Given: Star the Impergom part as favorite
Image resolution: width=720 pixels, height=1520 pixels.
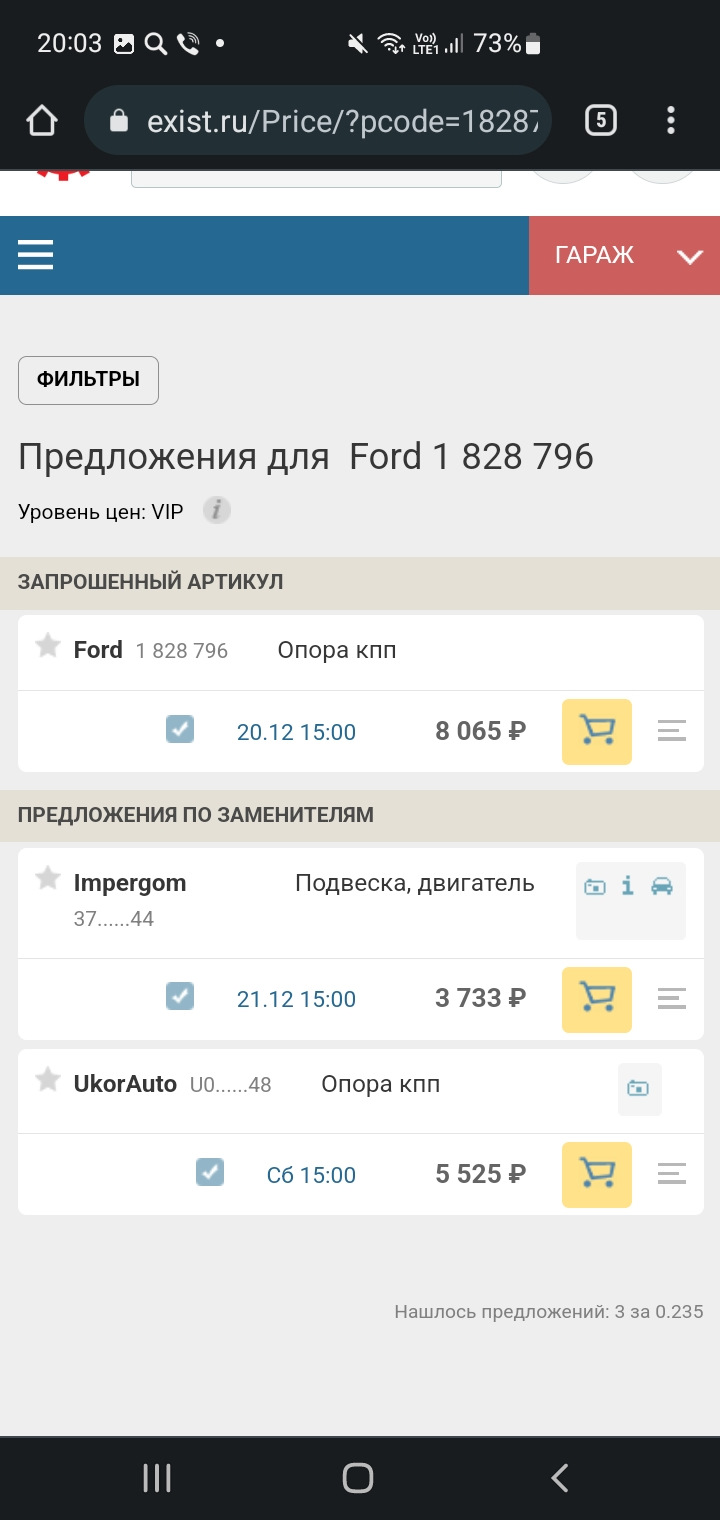Looking at the screenshot, I should 47,879.
